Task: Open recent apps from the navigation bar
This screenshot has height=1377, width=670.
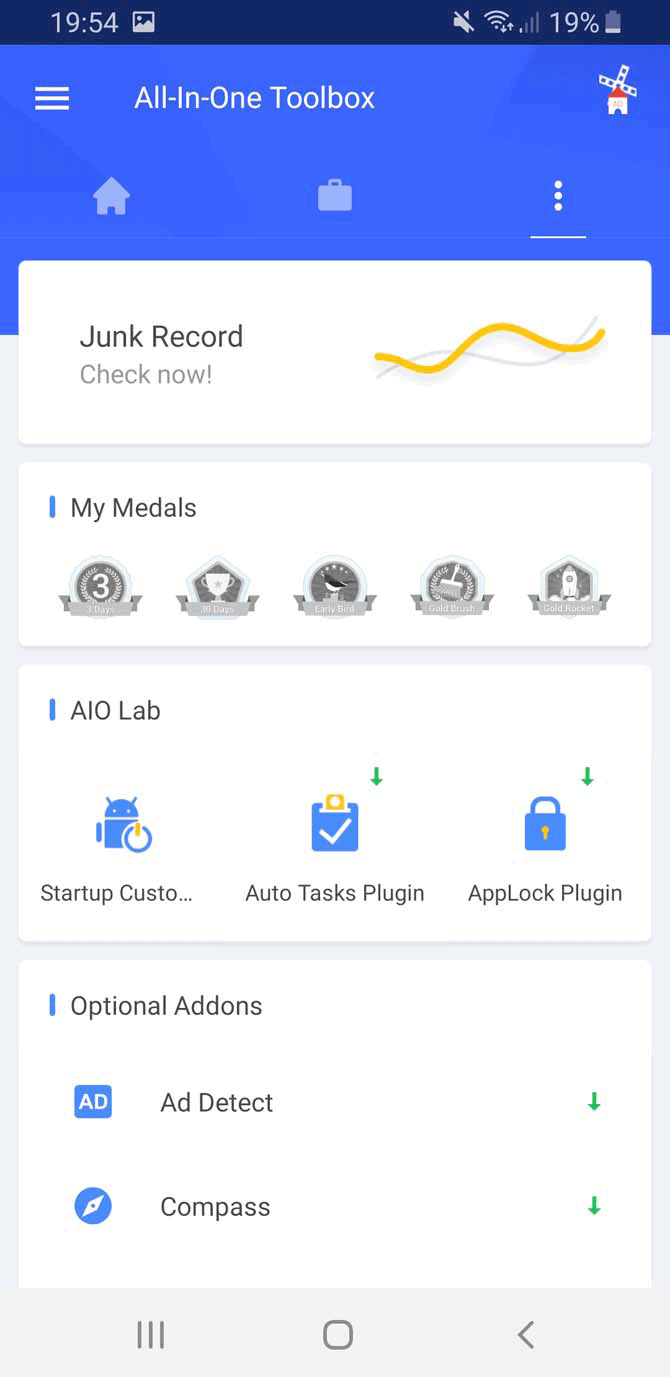Action: click(150, 1334)
